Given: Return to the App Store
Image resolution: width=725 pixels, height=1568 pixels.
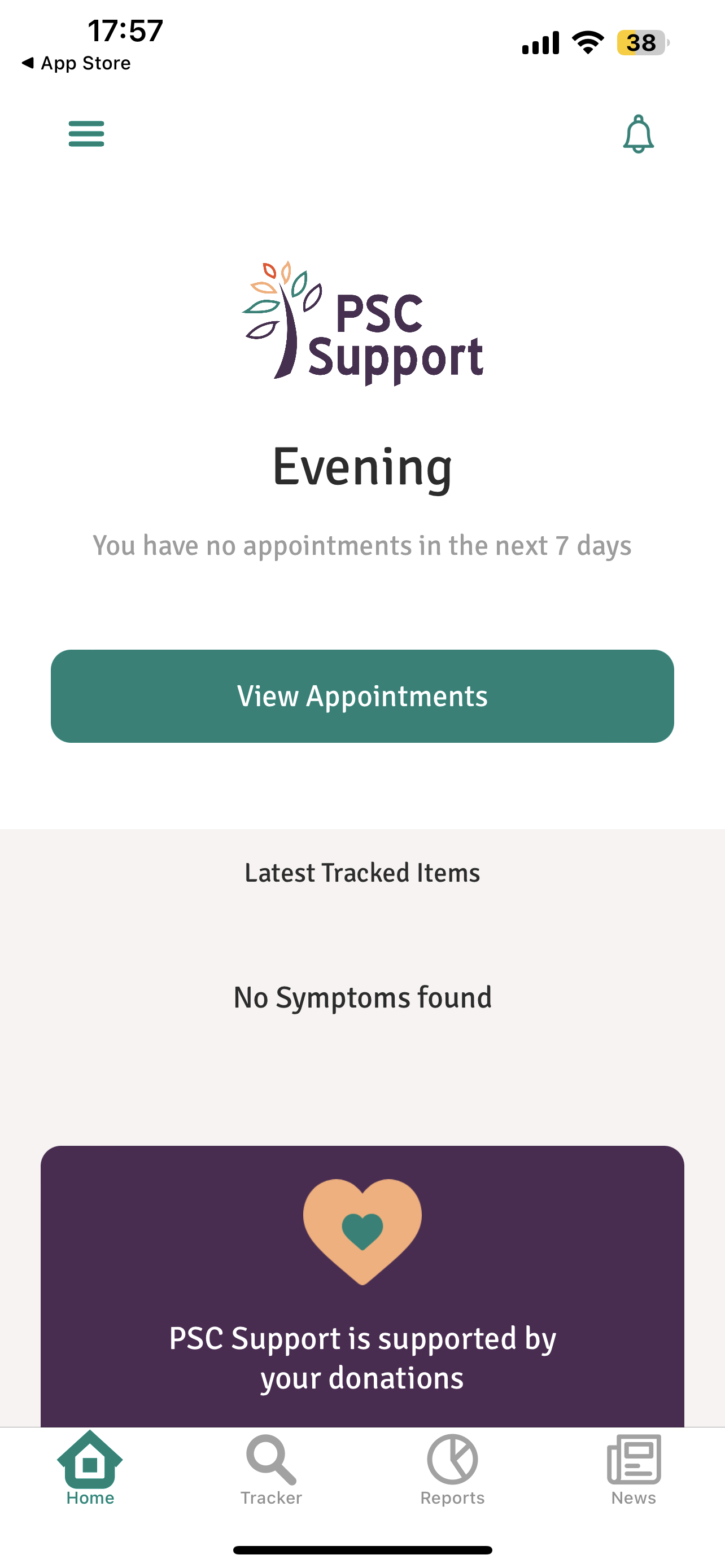Looking at the screenshot, I should 76,63.
